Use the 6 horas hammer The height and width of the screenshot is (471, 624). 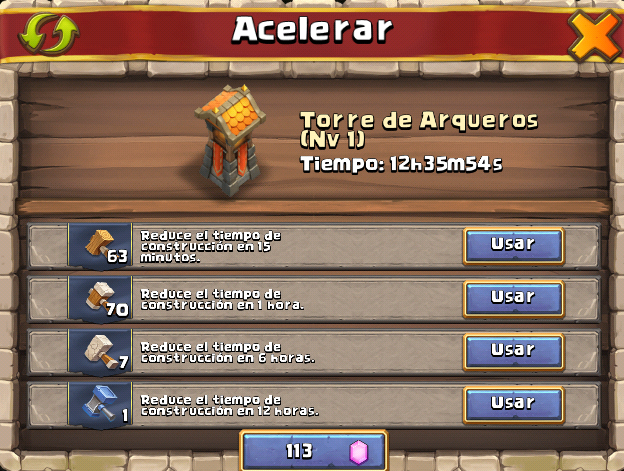pyautogui.click(x=513, y=351)
